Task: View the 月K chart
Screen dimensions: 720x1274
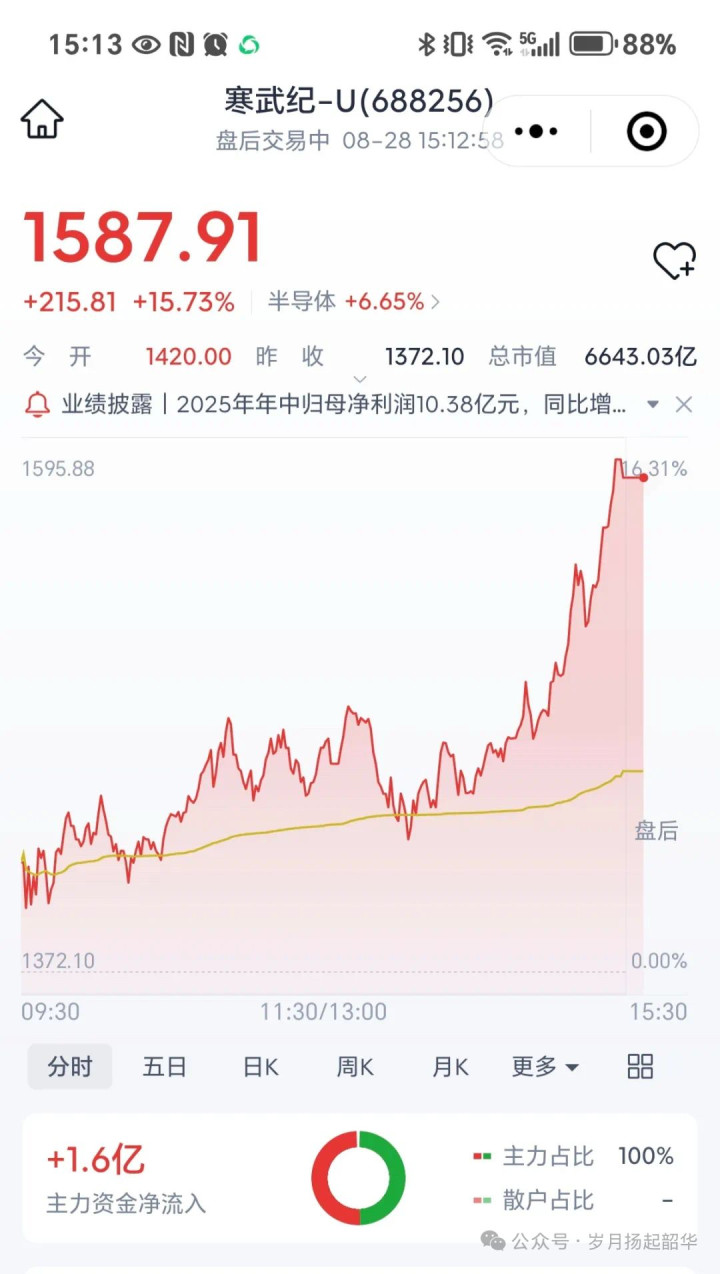Action: (449, 1067)
